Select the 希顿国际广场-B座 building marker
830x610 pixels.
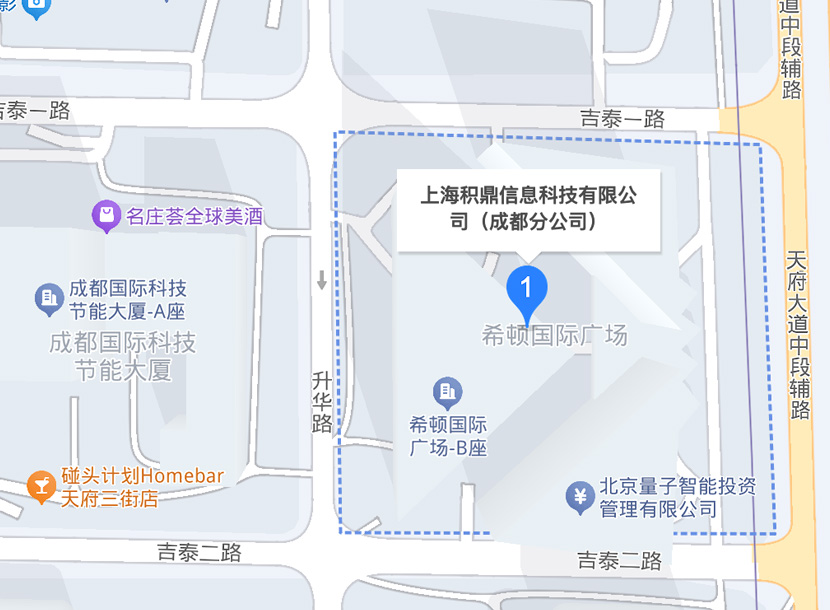coord(447,391)
